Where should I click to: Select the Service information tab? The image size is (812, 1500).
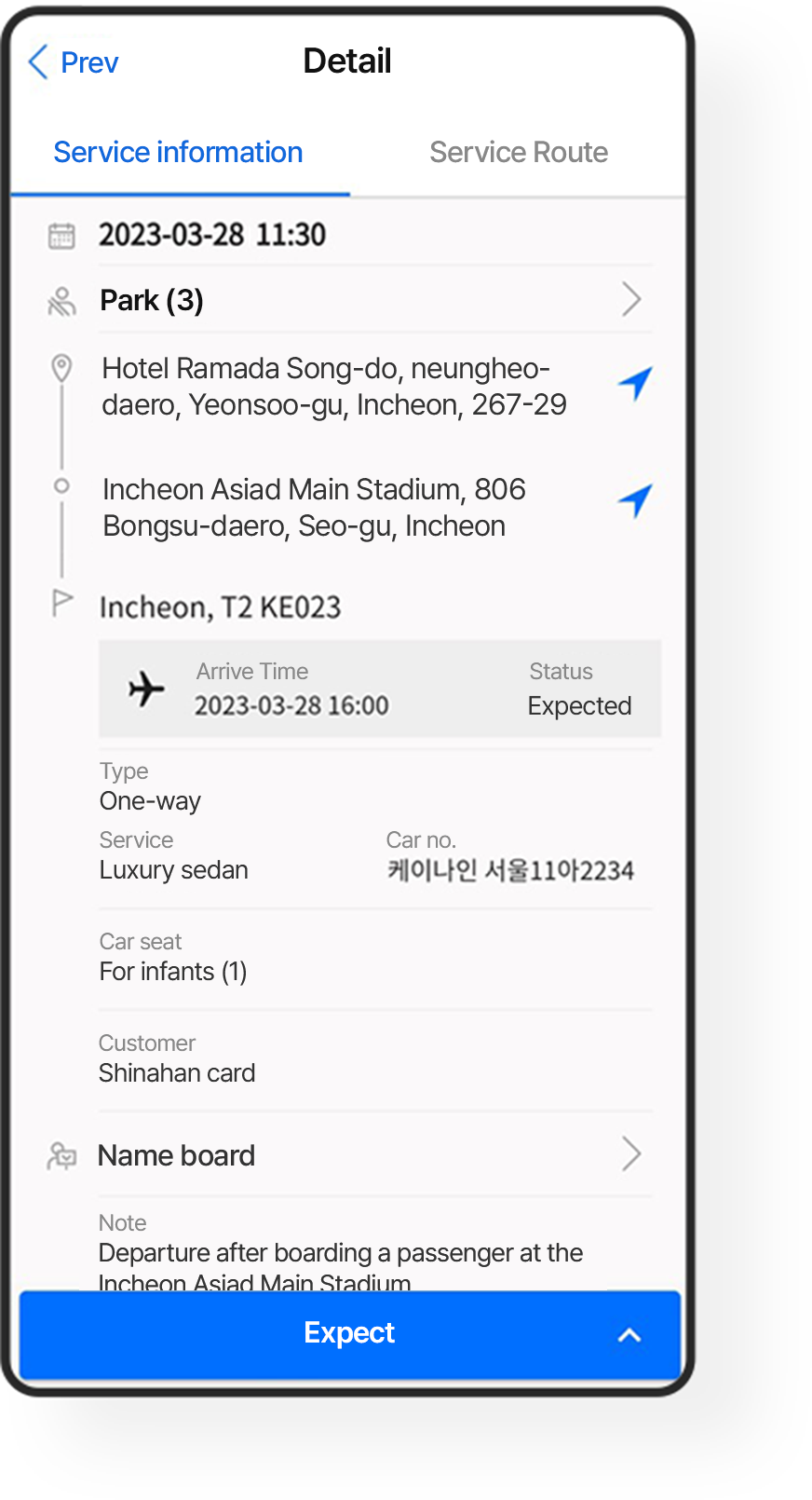click(179, 152)
